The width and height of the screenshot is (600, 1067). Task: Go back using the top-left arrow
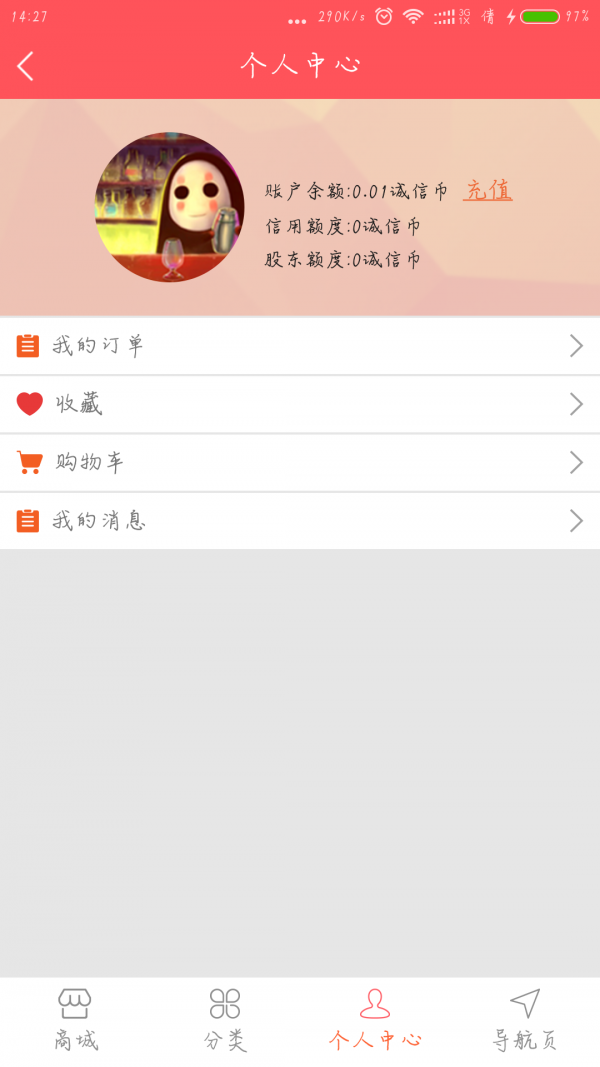(x=26, y=66)
